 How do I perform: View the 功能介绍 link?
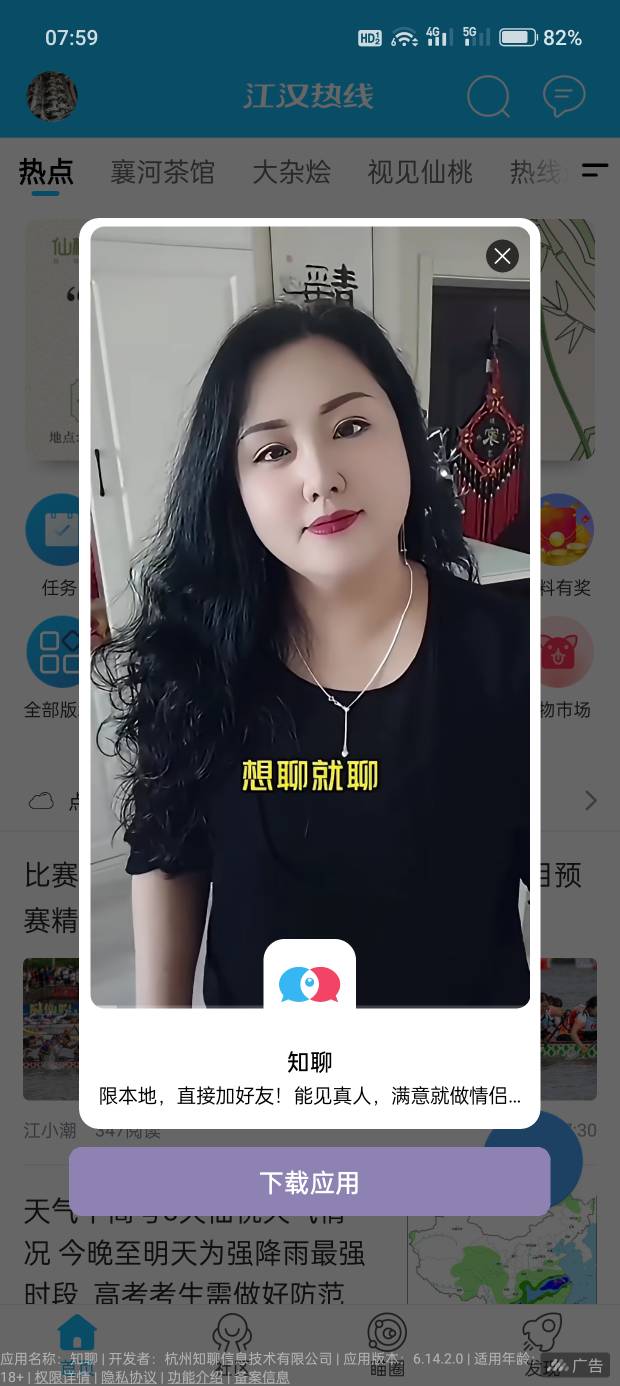pyautogui.click(x=195, y=1377)
